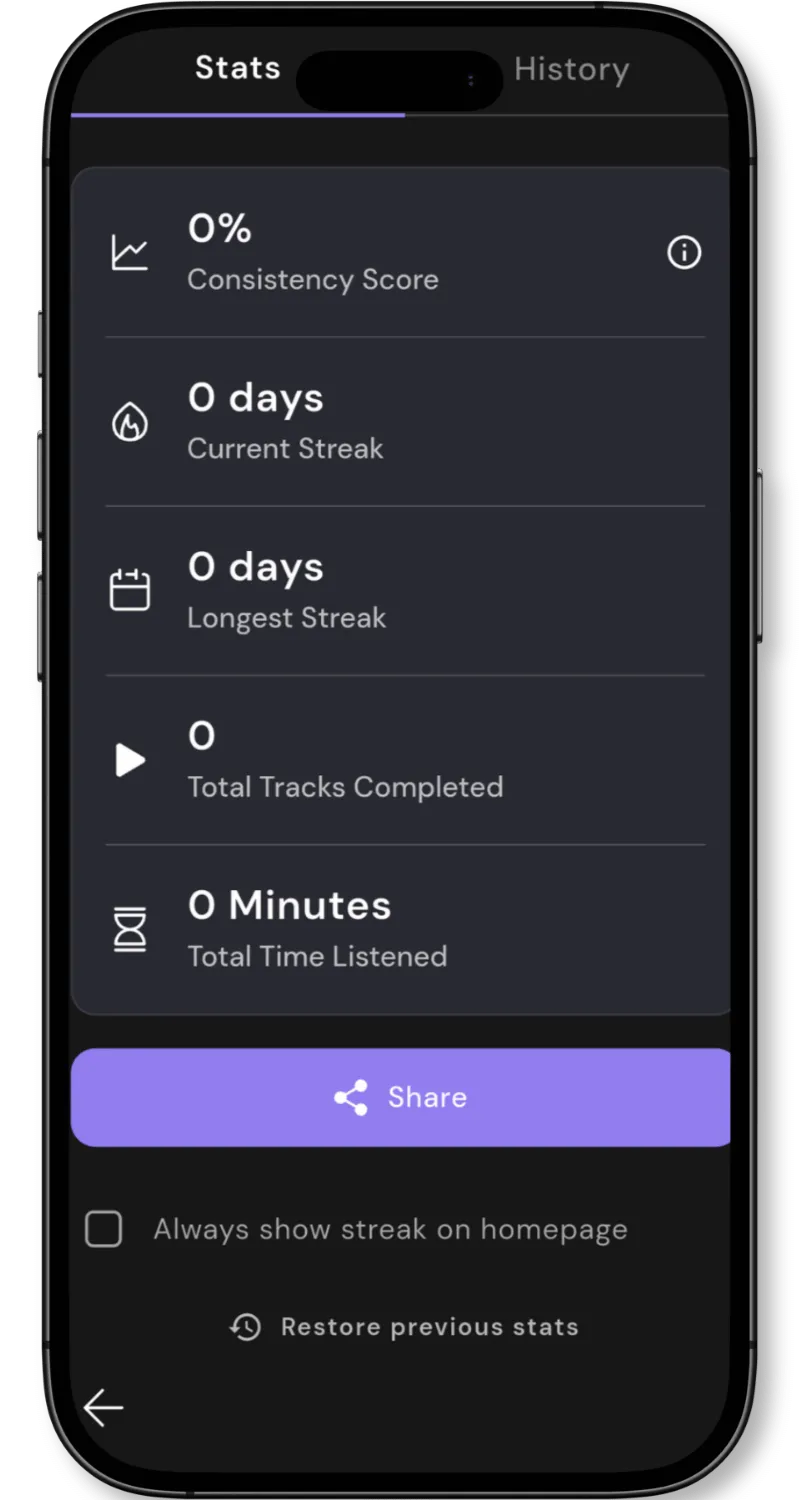
Task: Restore previous stats
Action: [404, 1327]
